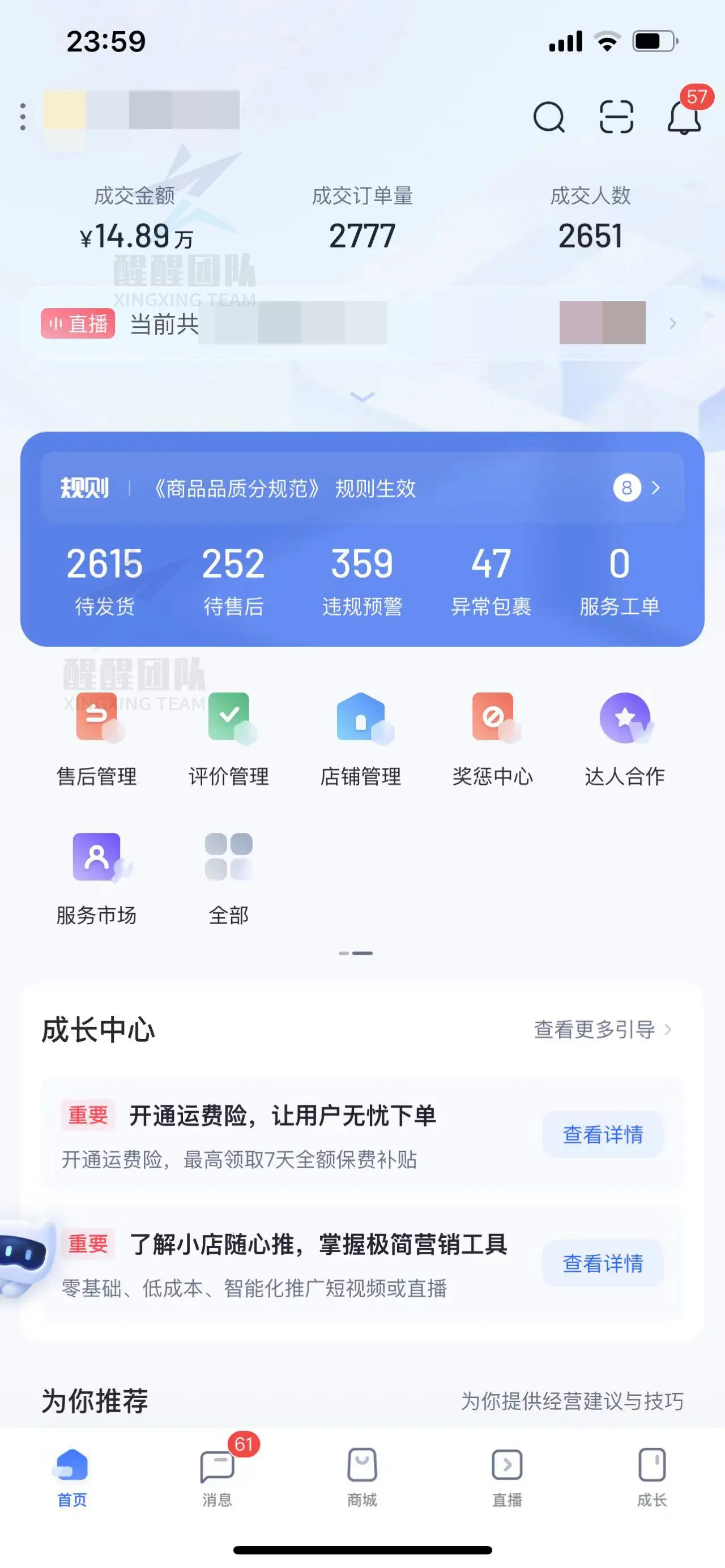The height and width of the screenshot is (1568, 725).
Task: Open the three-dot menu beside shop name
Action: (x=23, y=116)
